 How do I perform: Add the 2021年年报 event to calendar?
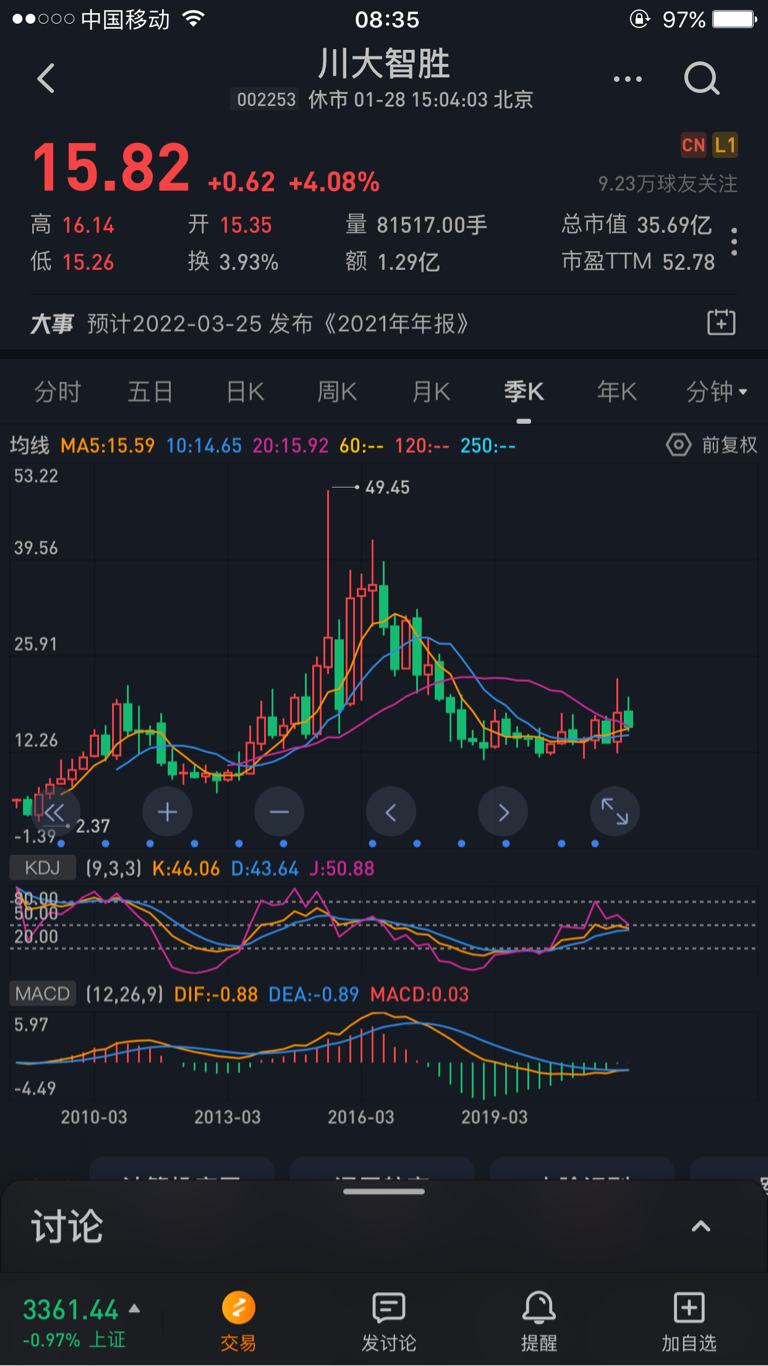click(x=721, y=322)
